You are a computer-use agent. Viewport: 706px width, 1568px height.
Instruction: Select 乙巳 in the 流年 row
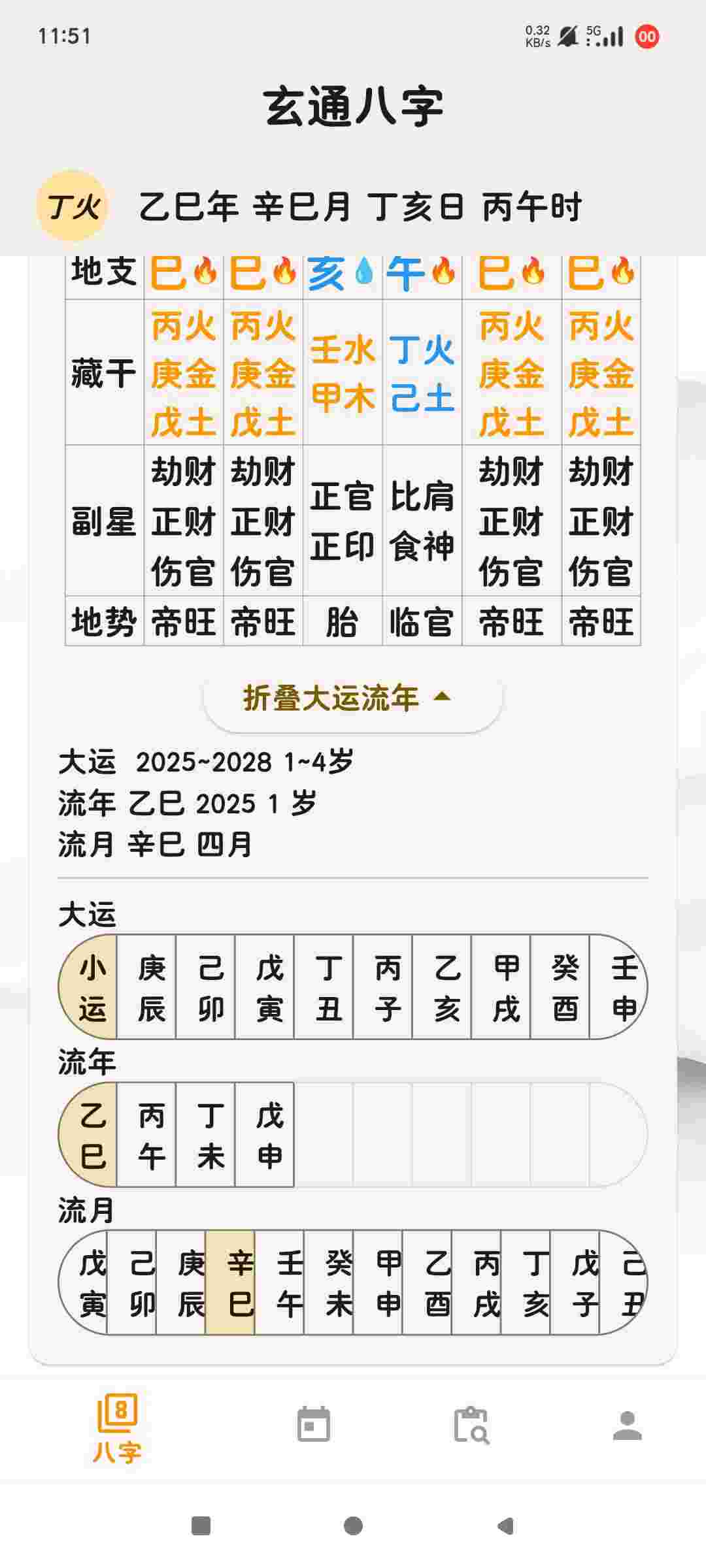[90, 1135]
